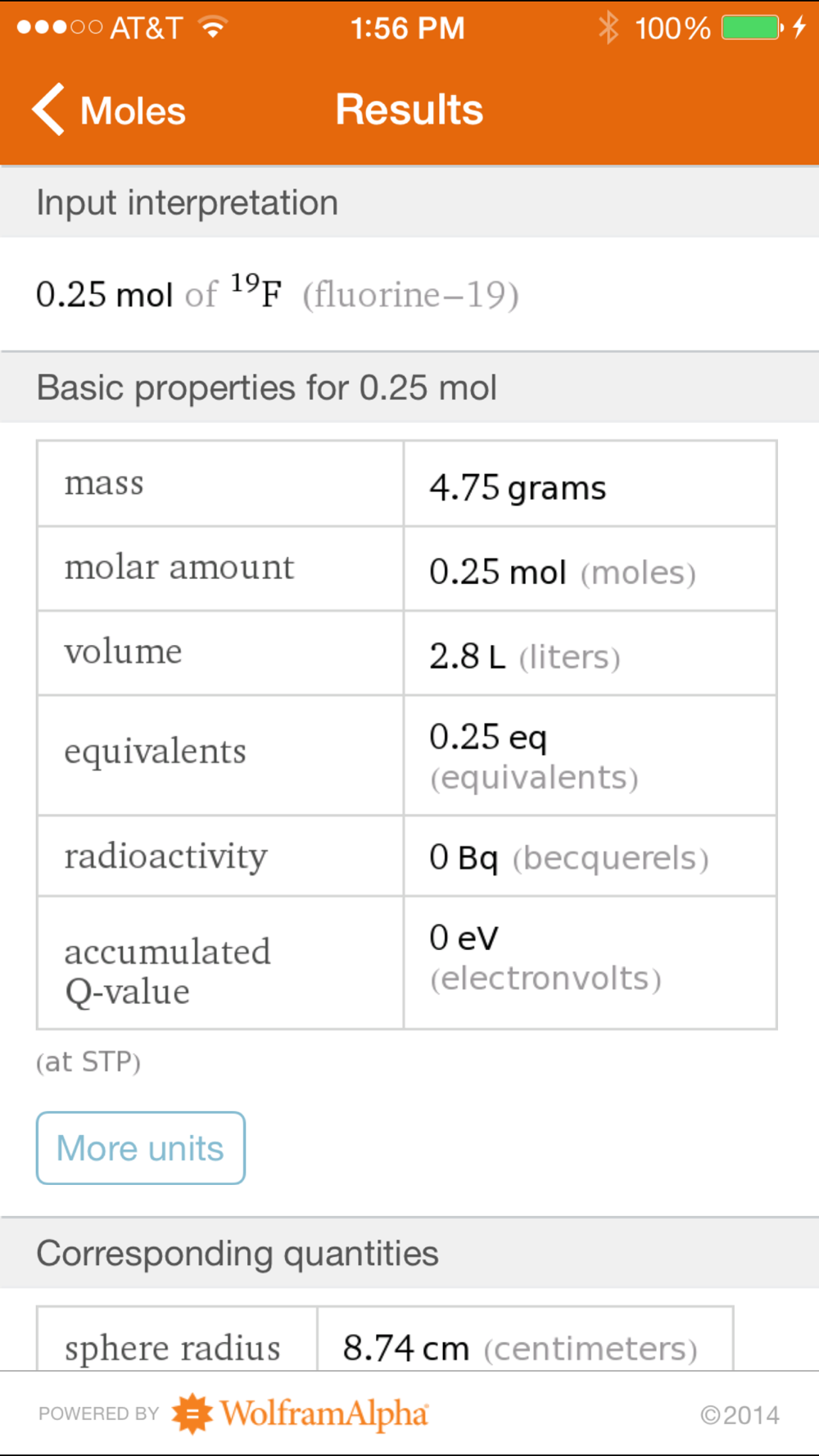Viewport: 819px width, 1456px height.
Task: Tap the More units button
Action: [x=141, y=1148]
